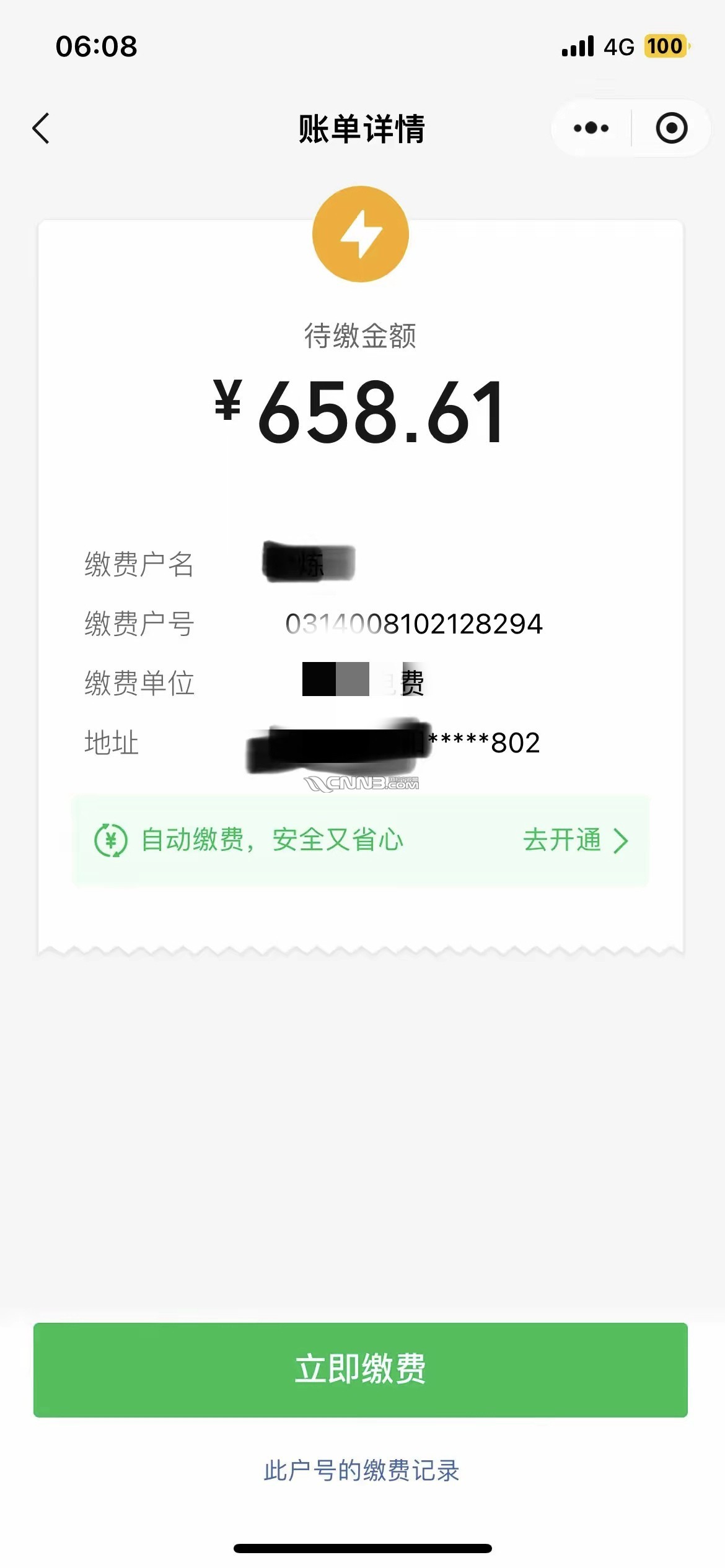
Task: View 此户号的缴费记录 payment history
Action: point(362,1471)
